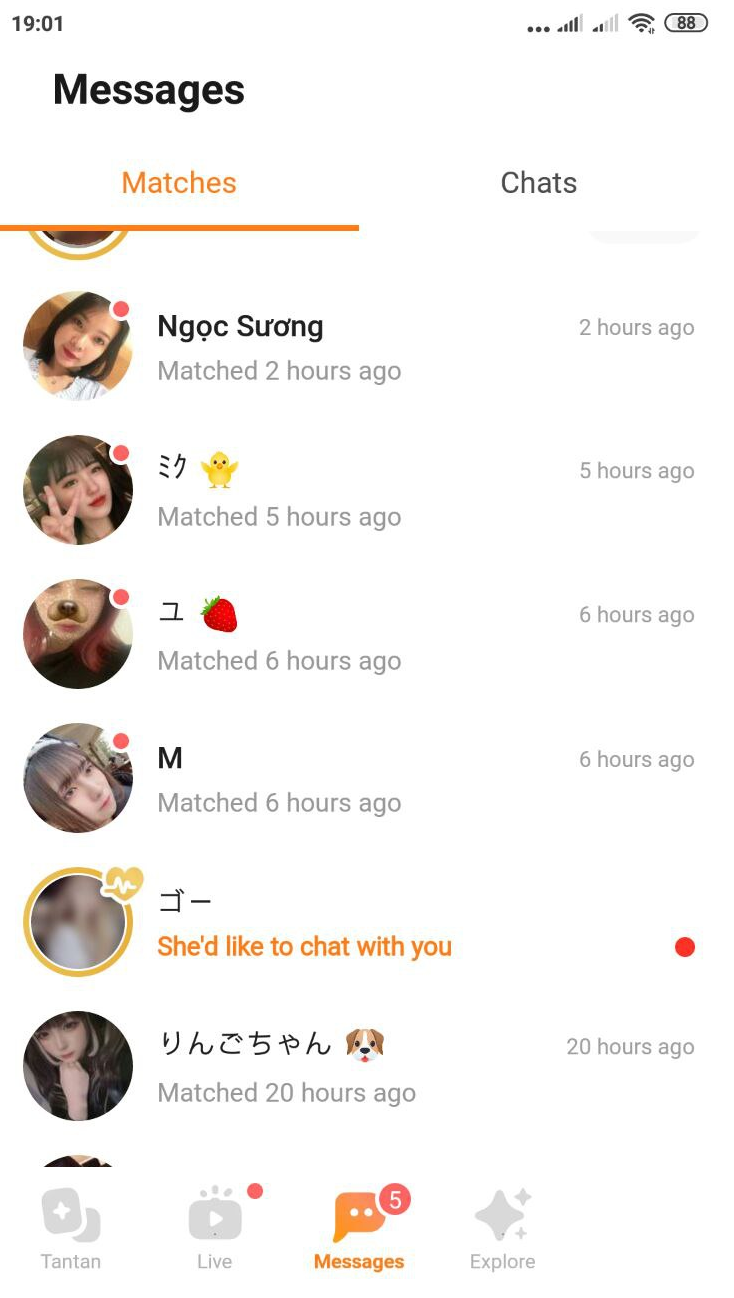Tap the Messages bottom navigation item
The width and height of the screenshot is (734, 1298).
pyautogui.click(x=359, y=1229)
